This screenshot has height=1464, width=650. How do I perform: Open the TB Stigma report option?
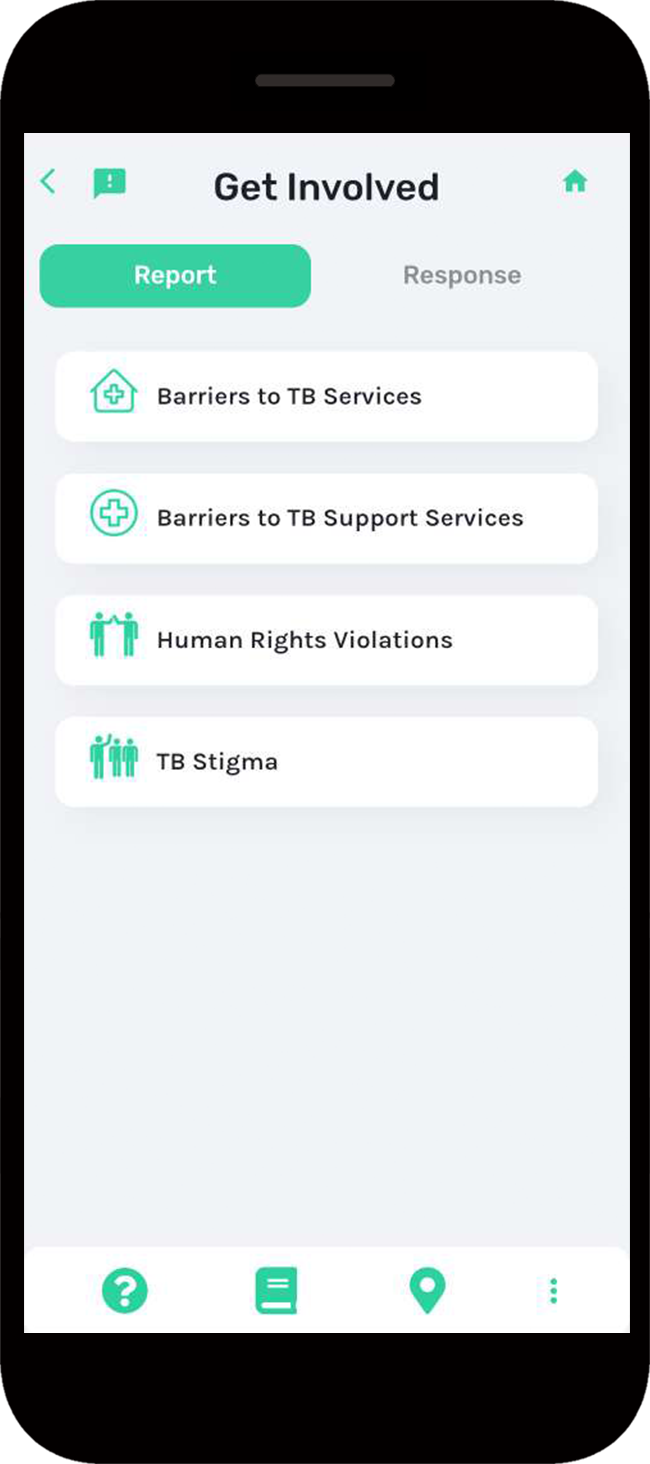(x=326, y=762)
